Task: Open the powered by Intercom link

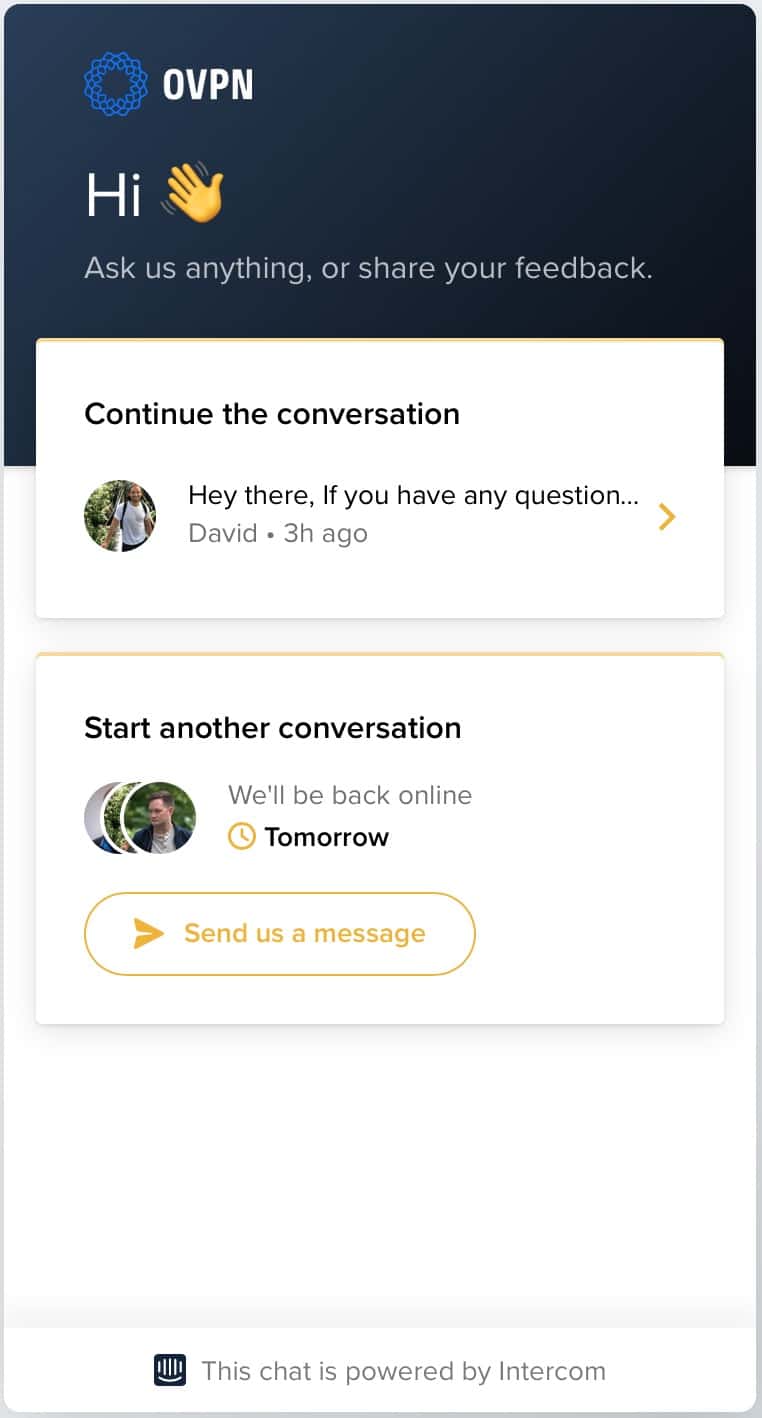Action: tap(380, 1370)
